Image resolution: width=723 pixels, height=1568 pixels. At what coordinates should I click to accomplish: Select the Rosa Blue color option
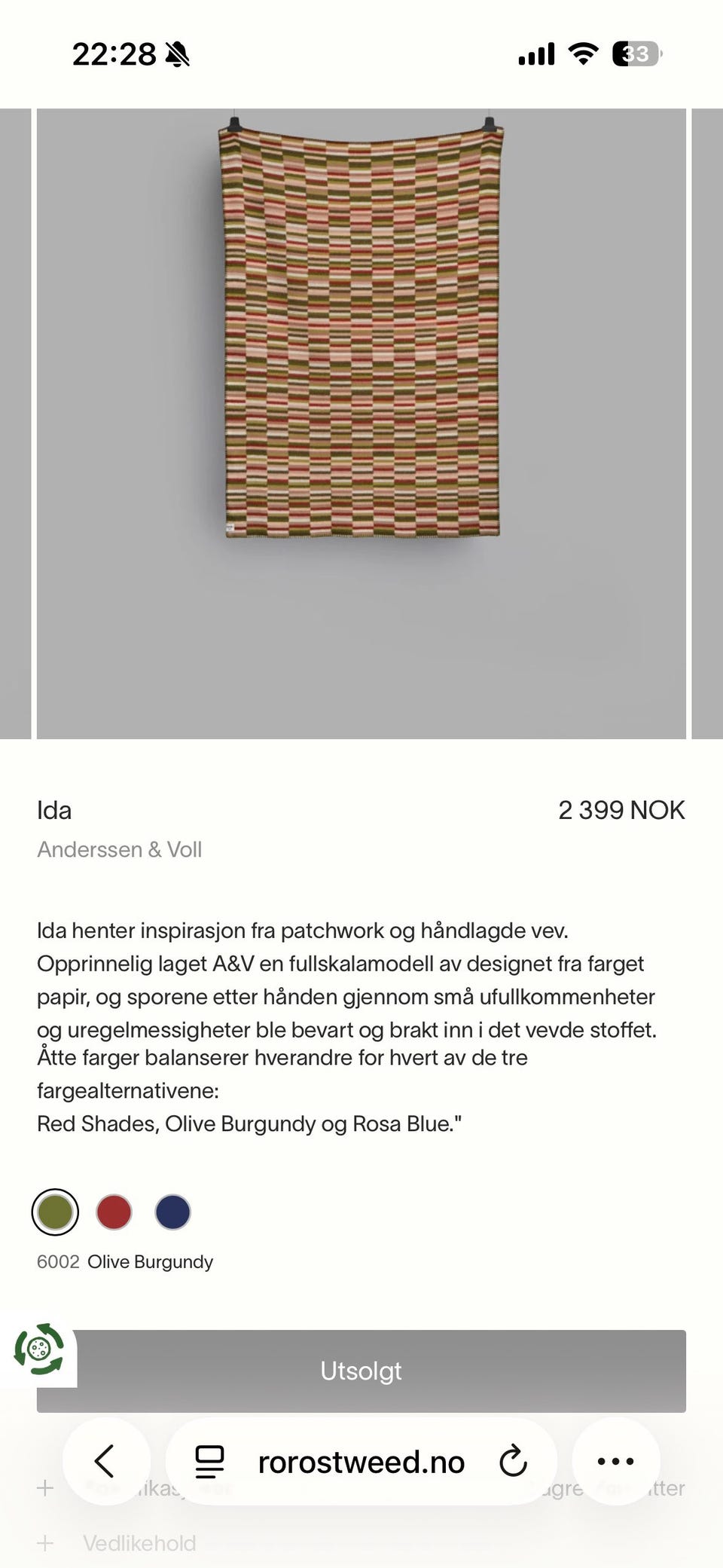point(172,1212)
